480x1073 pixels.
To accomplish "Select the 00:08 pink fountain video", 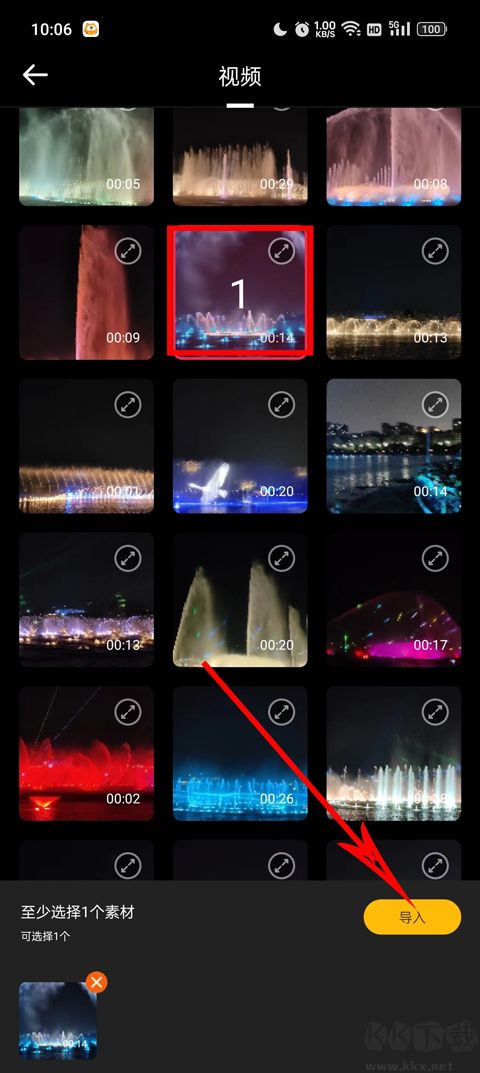I will click(394, 157).
